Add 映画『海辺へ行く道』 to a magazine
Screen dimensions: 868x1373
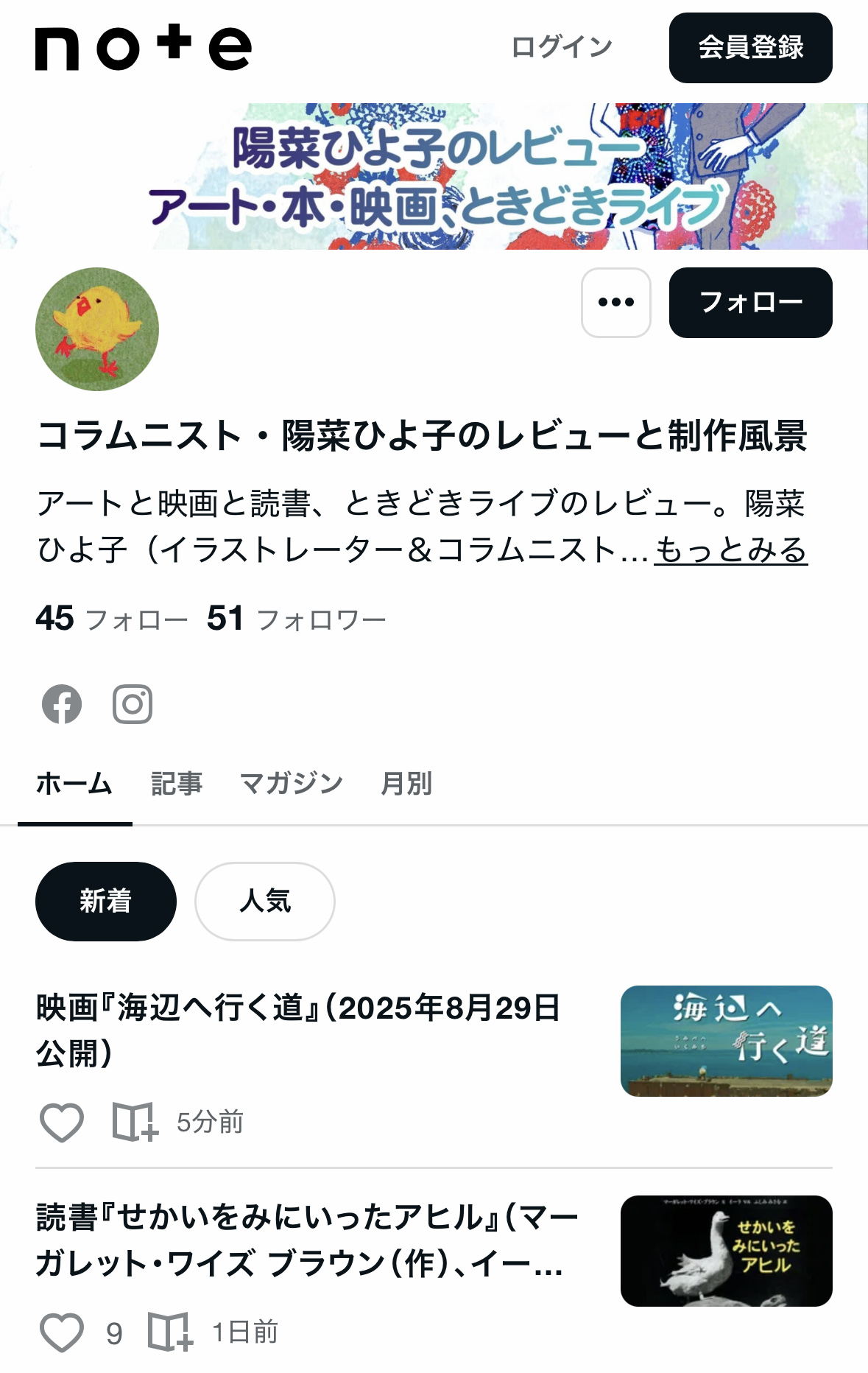click(135, 1123)
